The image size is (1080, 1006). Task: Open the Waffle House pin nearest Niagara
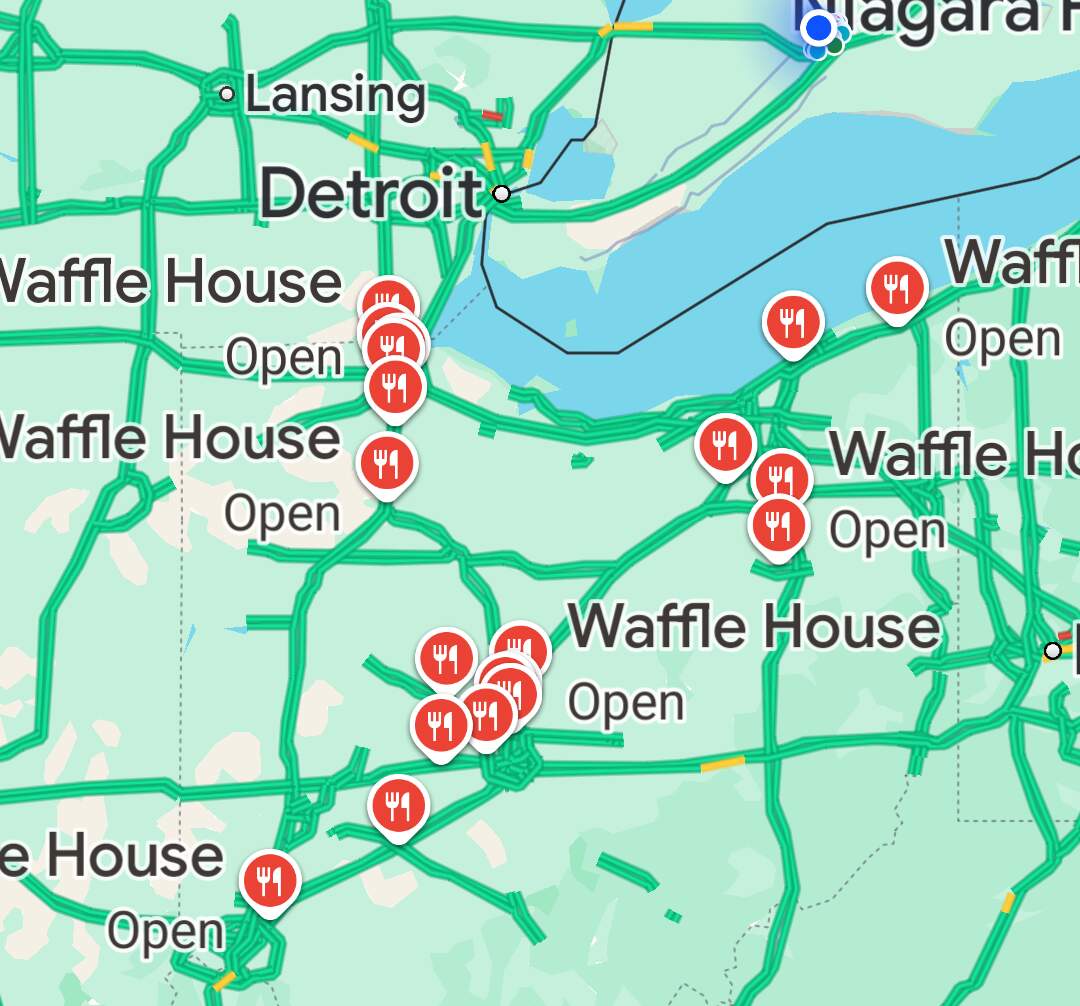point(896,288)
